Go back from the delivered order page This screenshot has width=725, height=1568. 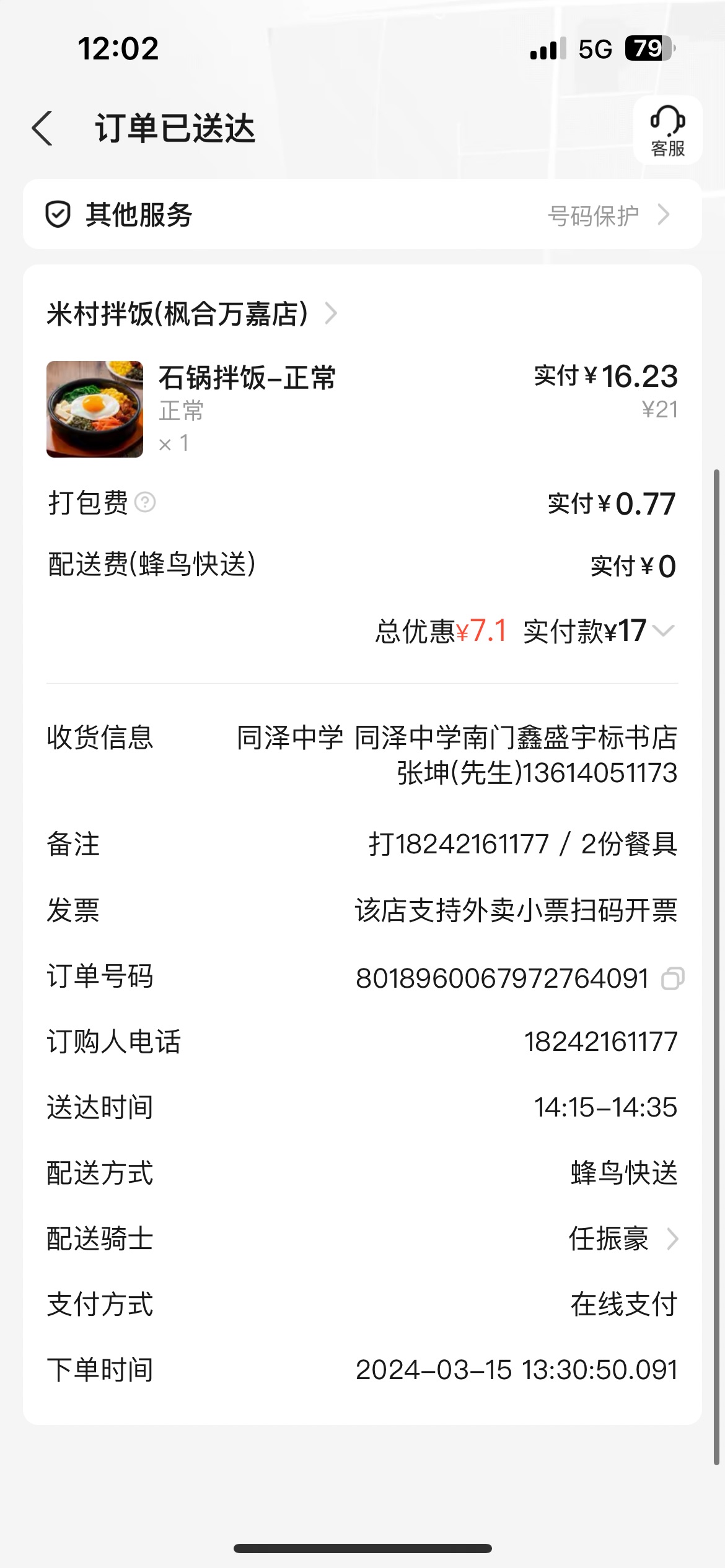(x=42, y=129)
